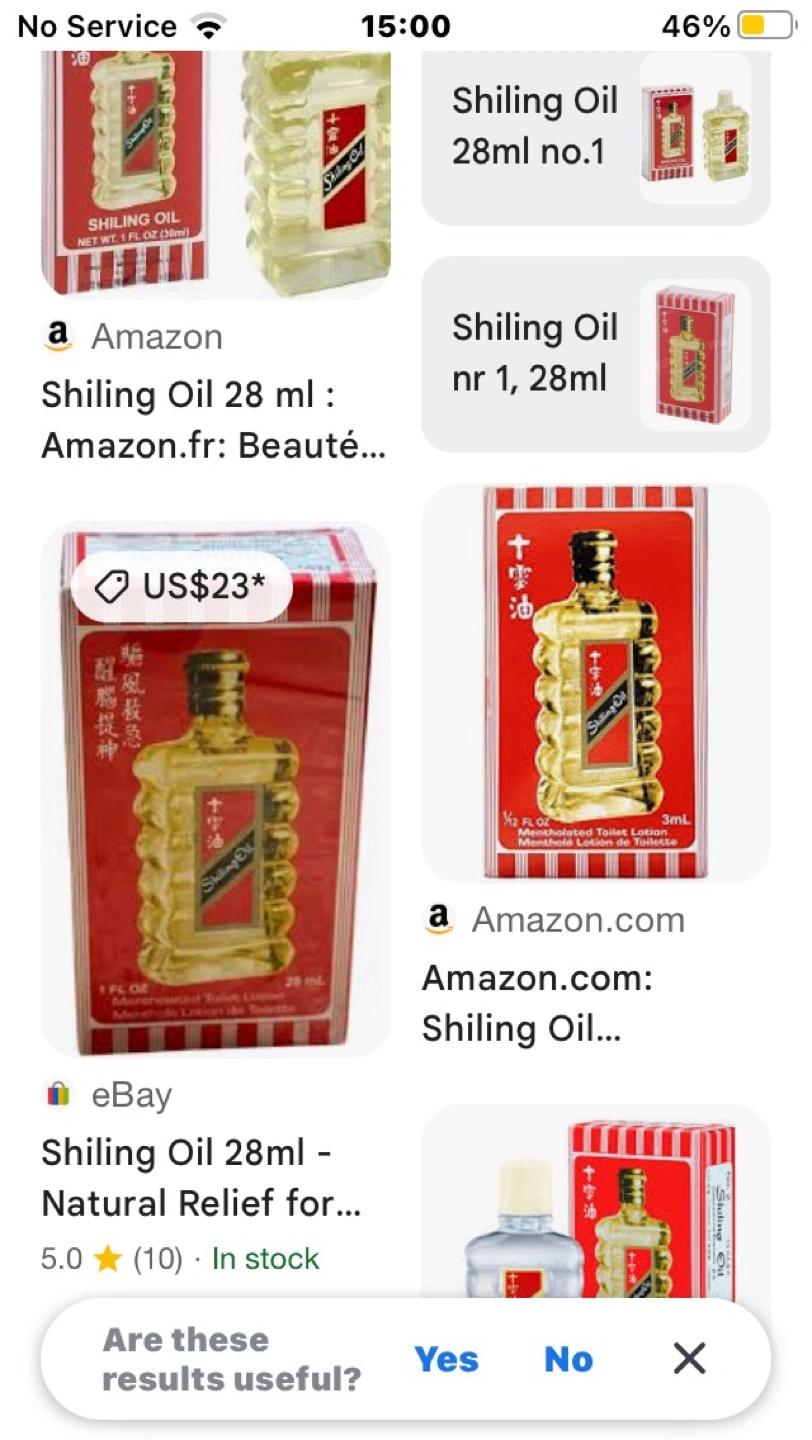
Task: Answer Yes to results useful prompt
Action: pos(447,1360)
